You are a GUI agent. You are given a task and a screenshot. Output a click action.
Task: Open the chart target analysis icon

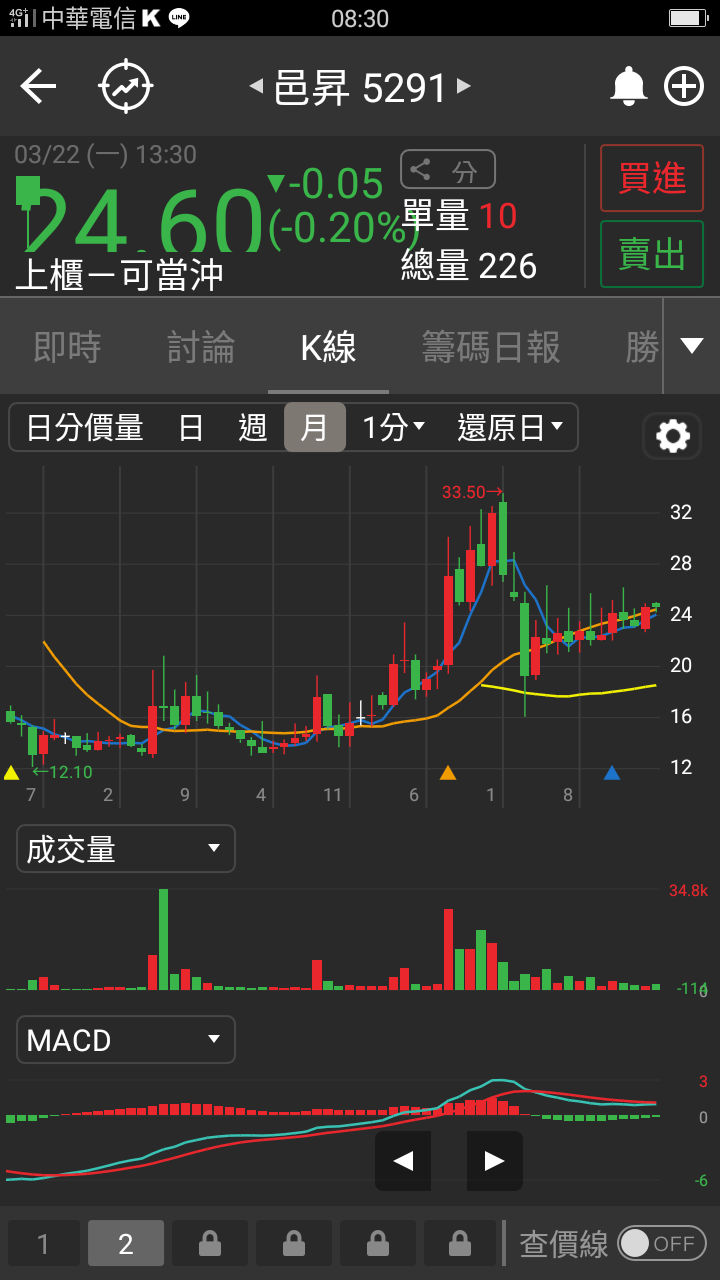[125, 87]
